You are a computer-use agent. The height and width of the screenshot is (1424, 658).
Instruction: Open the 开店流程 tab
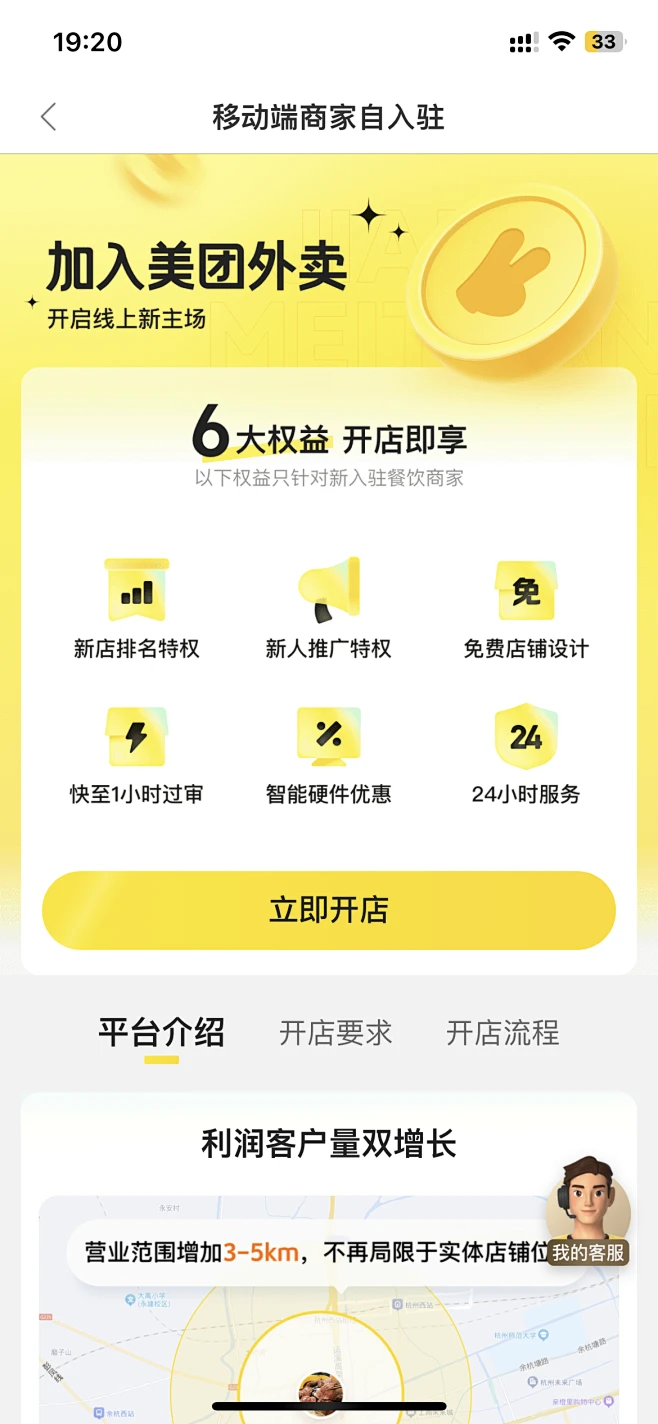point(502,1033)
